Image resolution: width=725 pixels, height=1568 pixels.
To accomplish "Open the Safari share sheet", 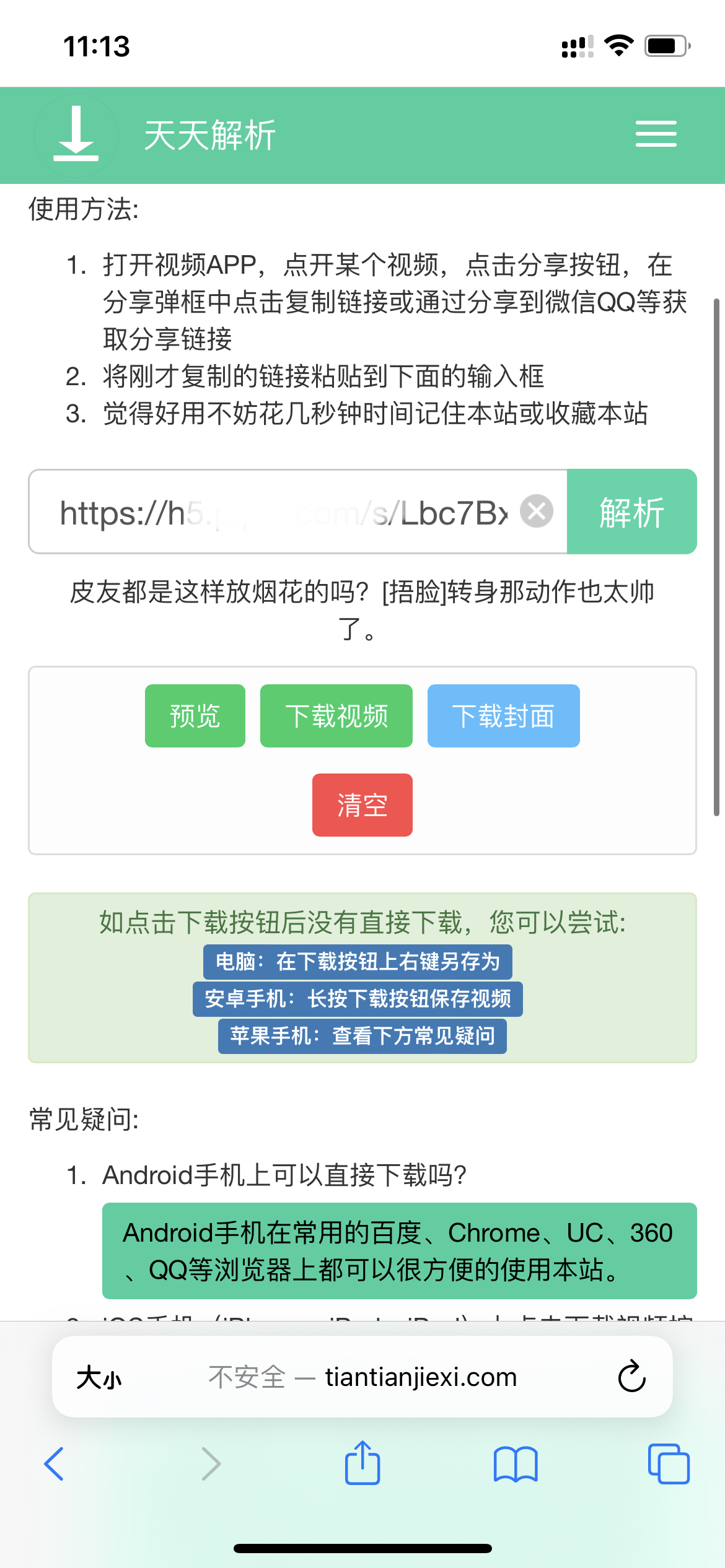I will [x=362, y=1464].
